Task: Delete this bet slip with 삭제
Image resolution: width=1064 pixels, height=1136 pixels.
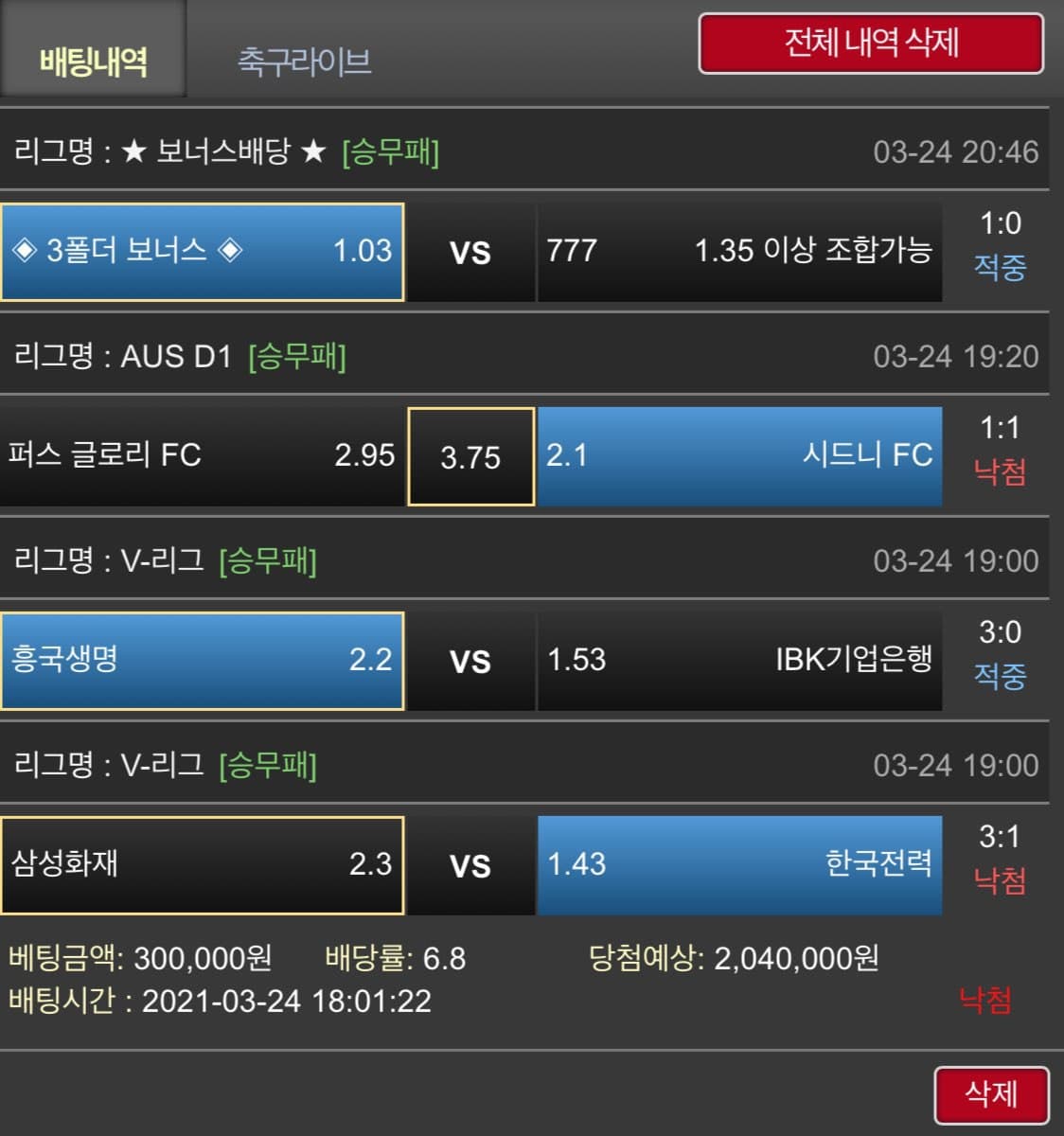Action: [990, 1095]
